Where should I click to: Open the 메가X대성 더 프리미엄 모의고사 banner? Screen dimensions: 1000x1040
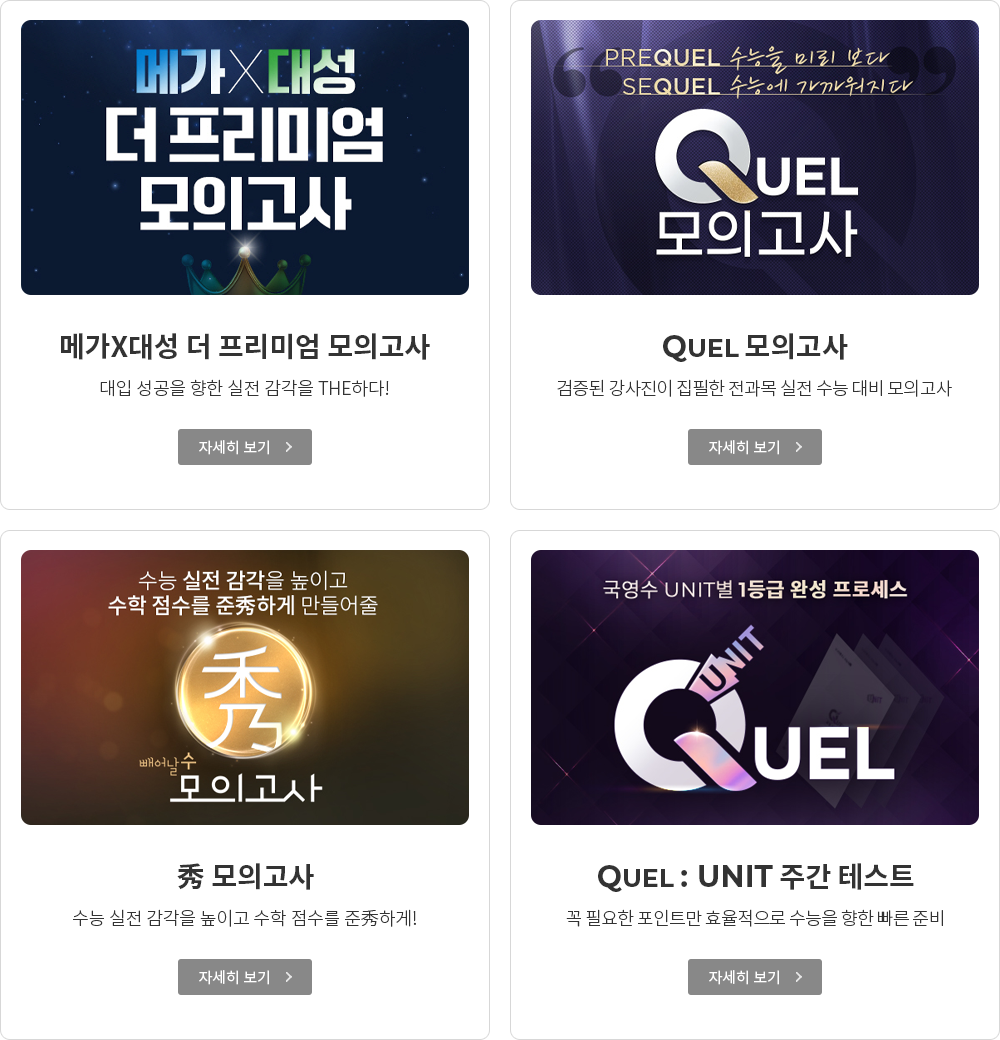point(245,157)
